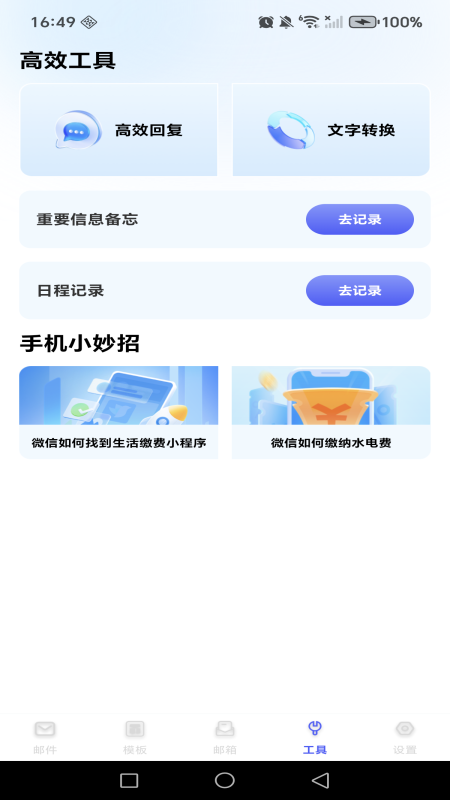The image size is (450, 800).
Task: Open the 微信如何找到生活缴费小程序 tip card
Action: coord(119,412)
